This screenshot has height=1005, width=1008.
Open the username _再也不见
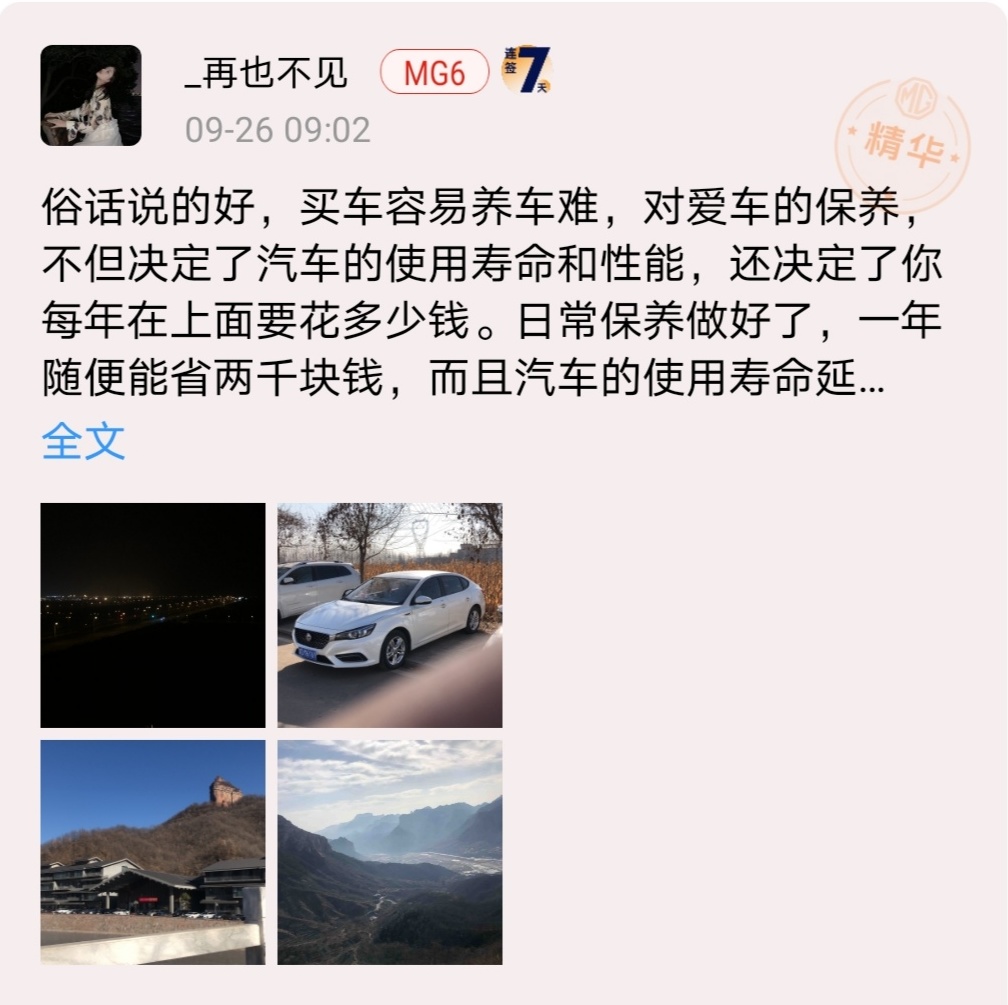267,74
